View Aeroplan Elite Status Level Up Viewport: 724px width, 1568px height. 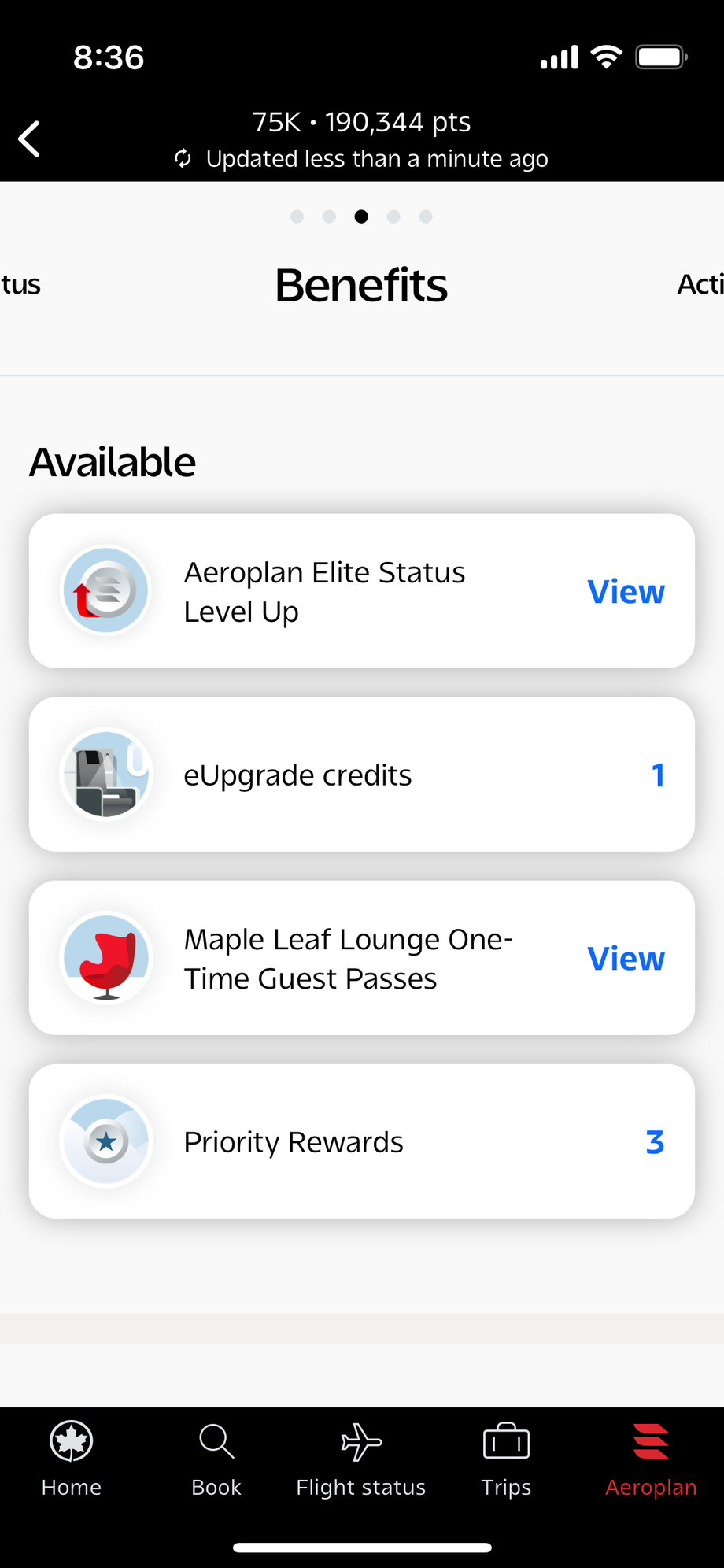click(626, 591)
